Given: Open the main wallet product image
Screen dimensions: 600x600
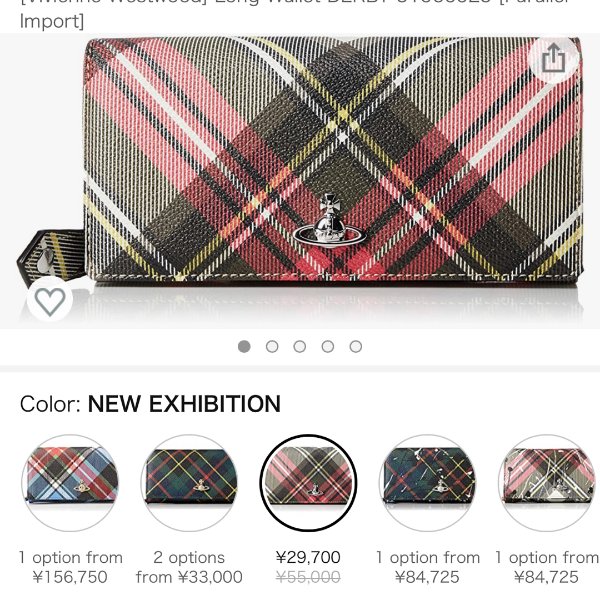Looking at the screenshot, I should (300, 180).
